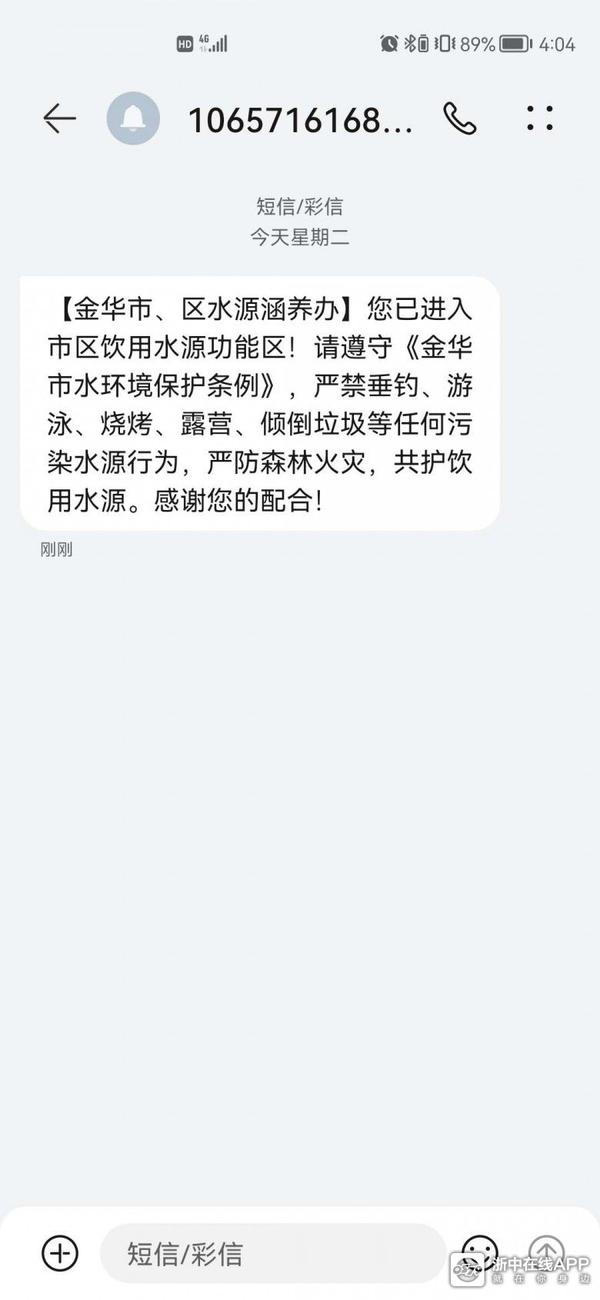Tap the plus icon to add attachments
This screenshot has height=1300, width=600.
[x=60, y=1252]
